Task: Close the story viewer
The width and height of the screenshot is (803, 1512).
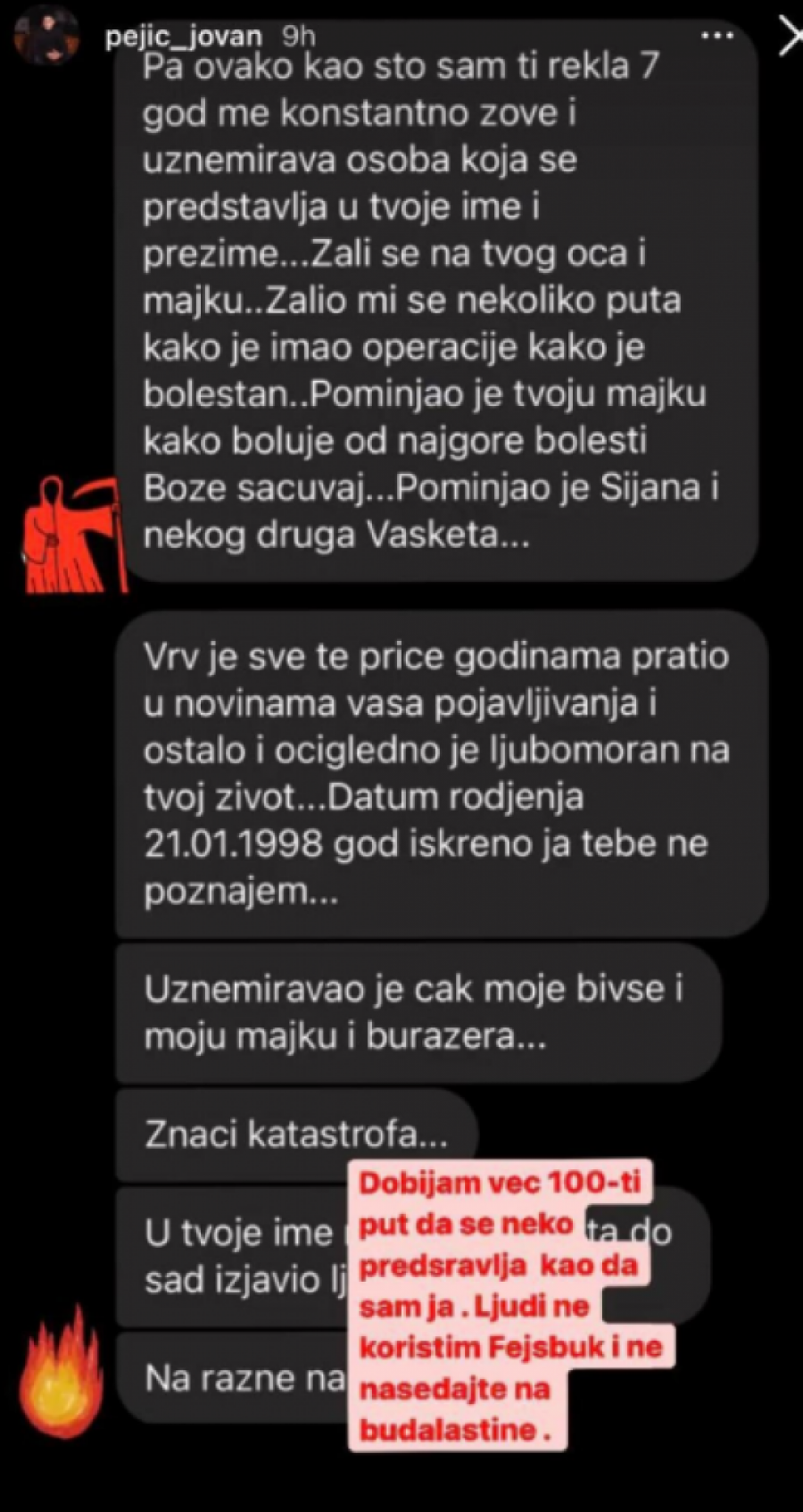Action: (x=790, y=37)
